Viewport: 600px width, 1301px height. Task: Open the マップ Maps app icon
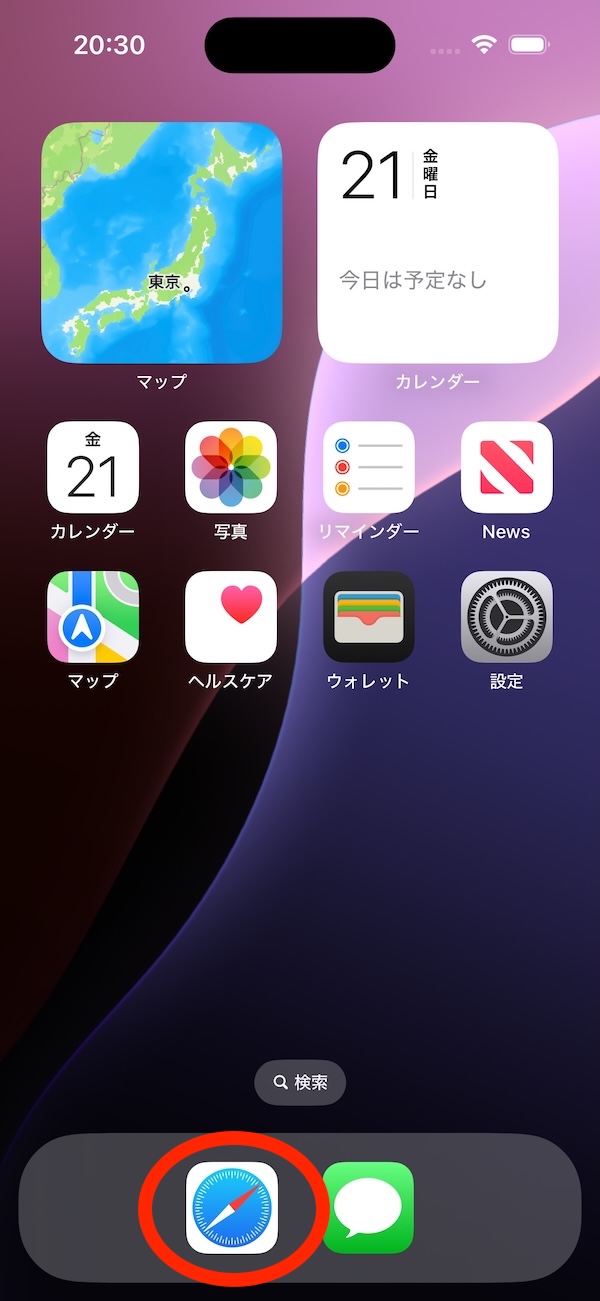tap(93, 617)
